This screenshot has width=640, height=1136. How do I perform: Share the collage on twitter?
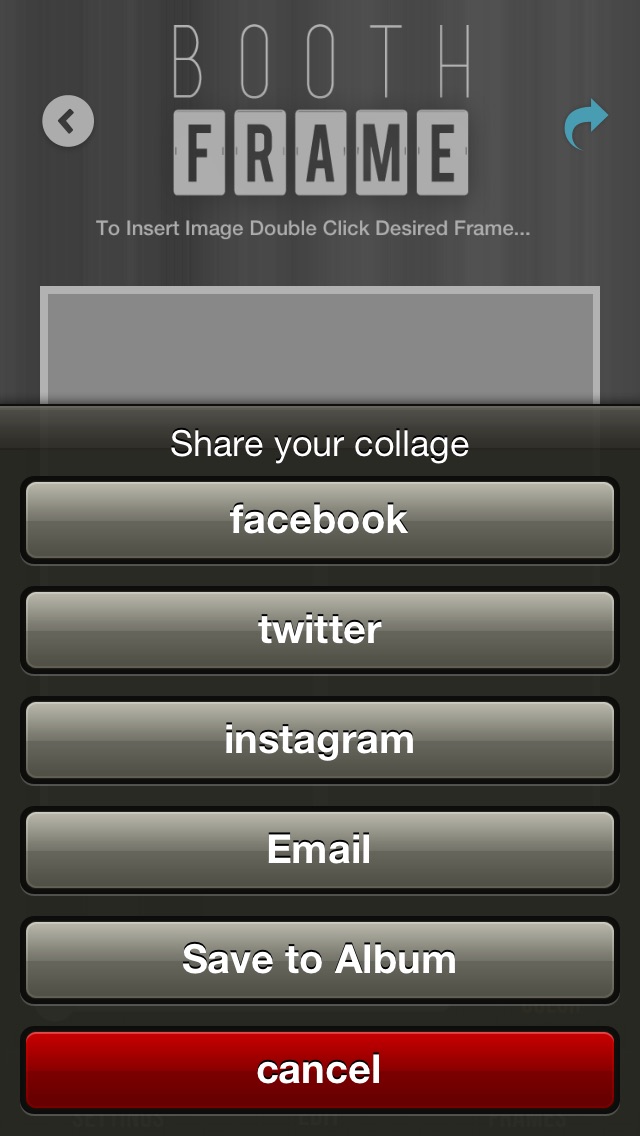coord(319,630)
